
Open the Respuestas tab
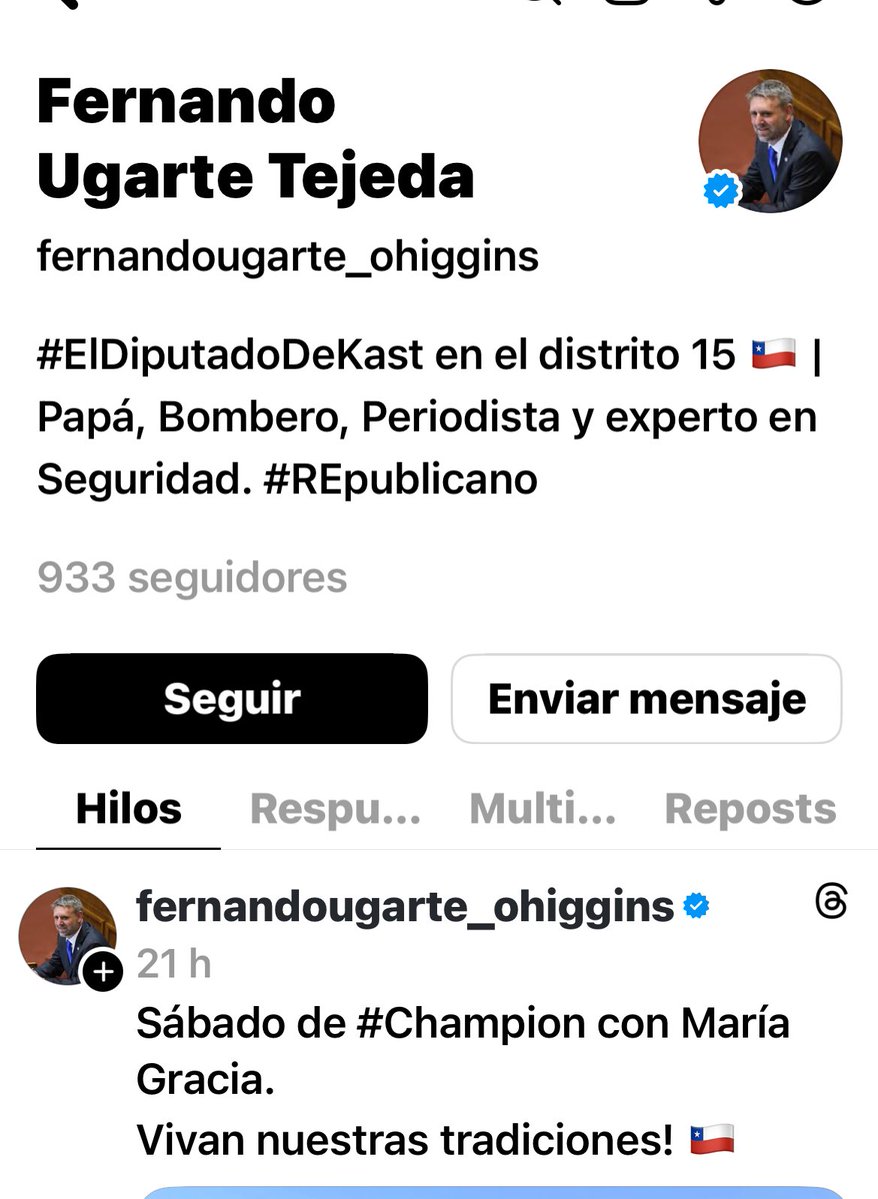pos(335,809)
